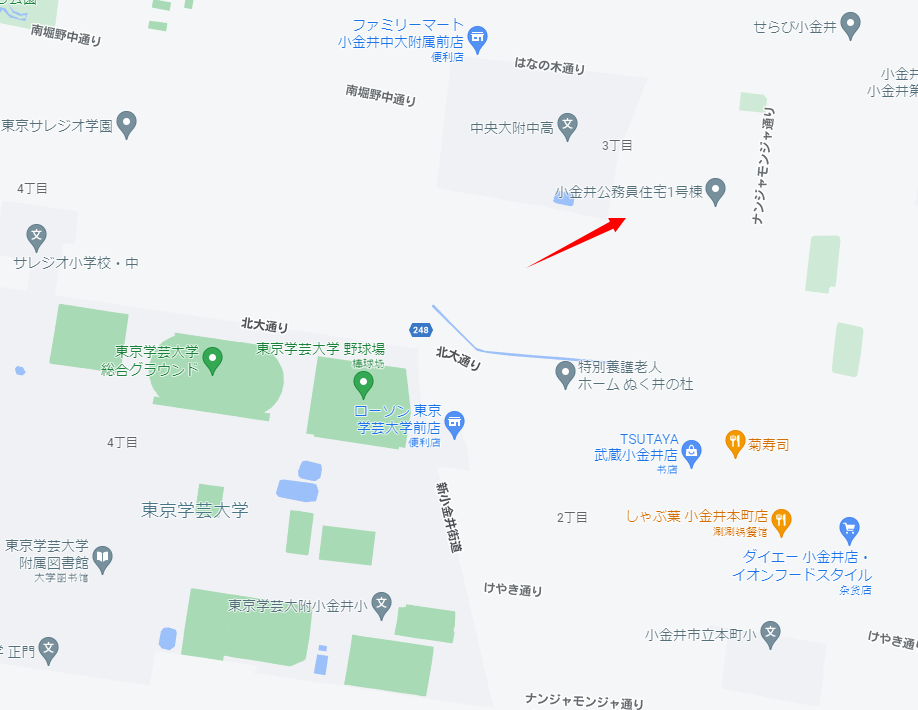The width and height of the screenshot is (918, 710).
Task: Tap the 特別養護老人ホームぬく井の杜 marker
Action: [565, 375]
